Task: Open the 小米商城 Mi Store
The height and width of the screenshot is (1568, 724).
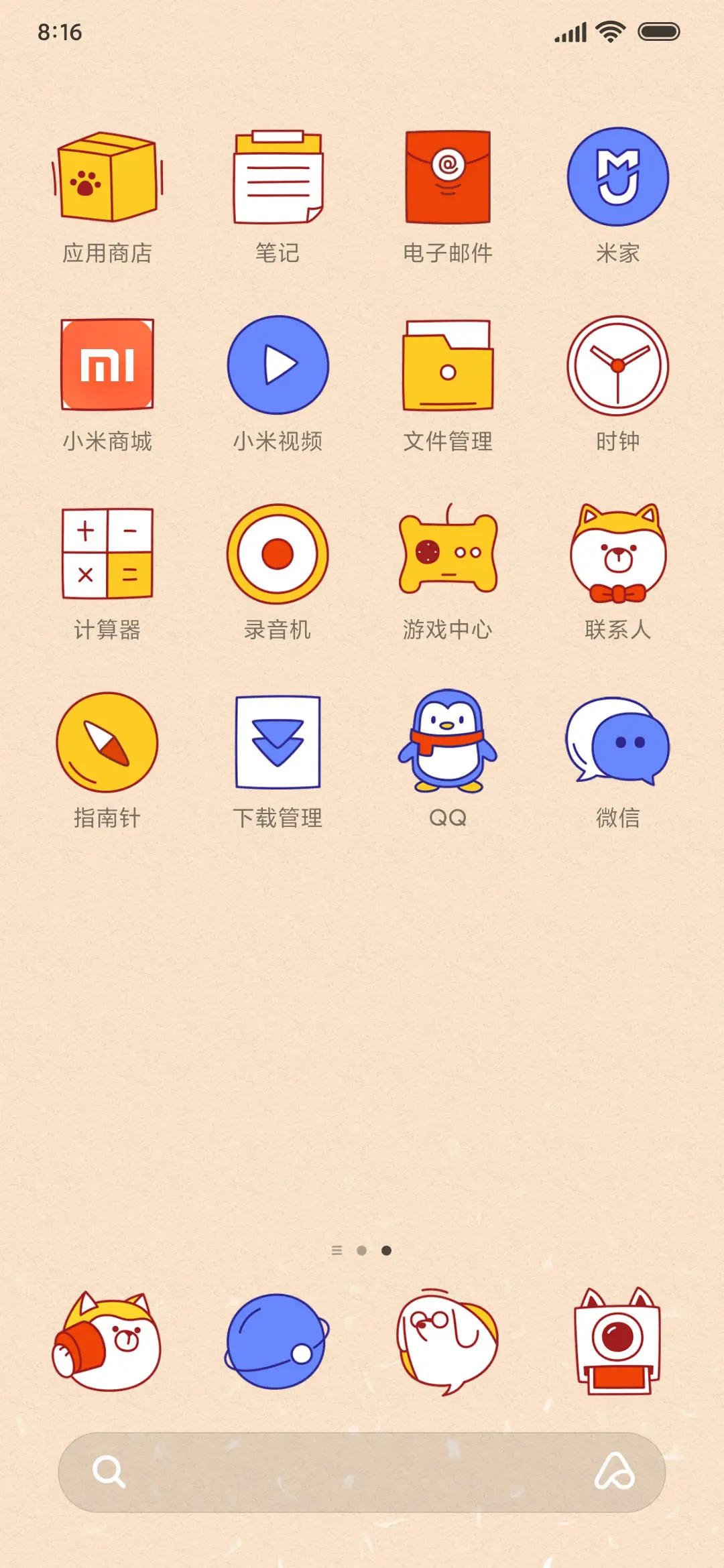Action: 107,365
